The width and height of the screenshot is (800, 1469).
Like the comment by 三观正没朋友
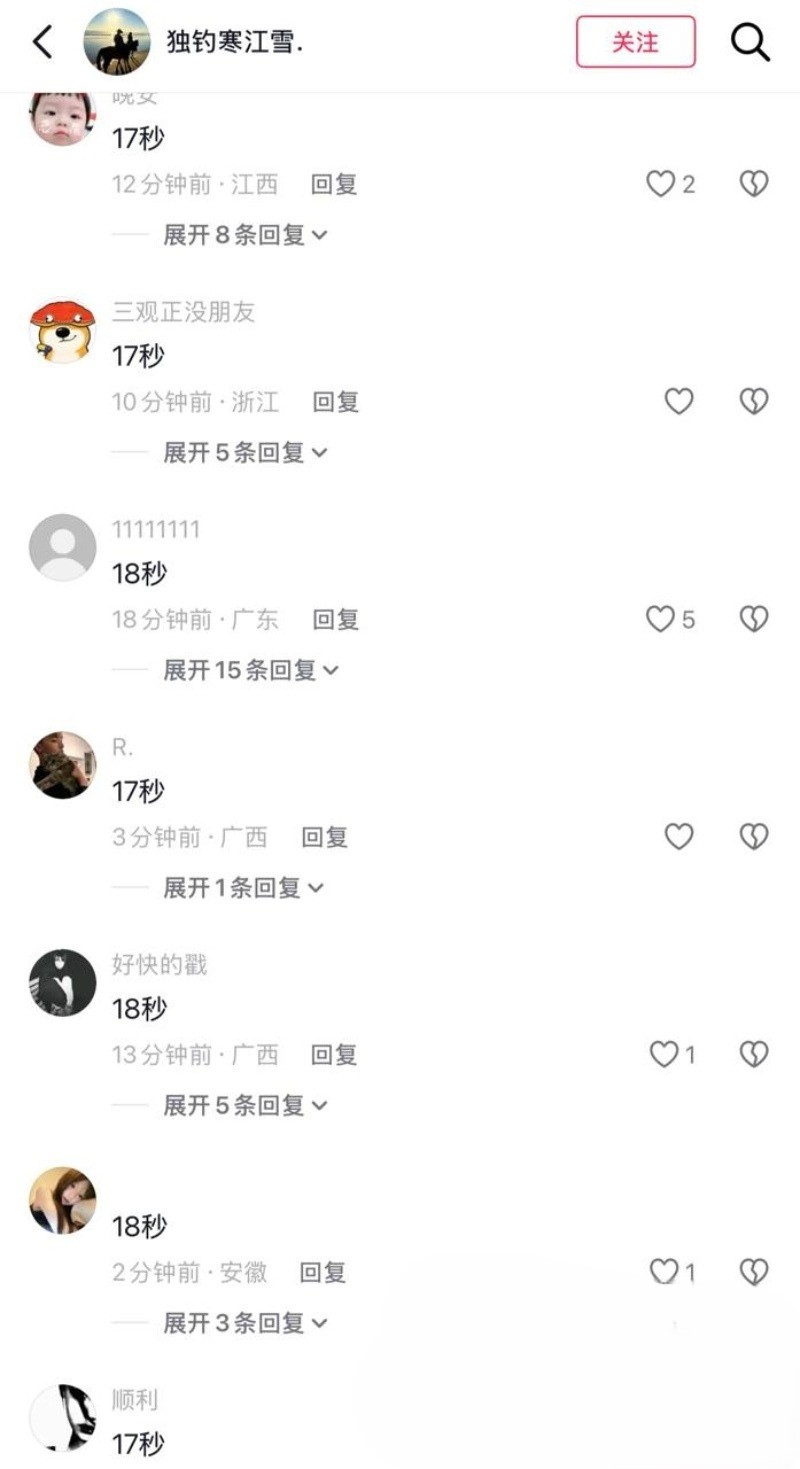pos(679,402)
